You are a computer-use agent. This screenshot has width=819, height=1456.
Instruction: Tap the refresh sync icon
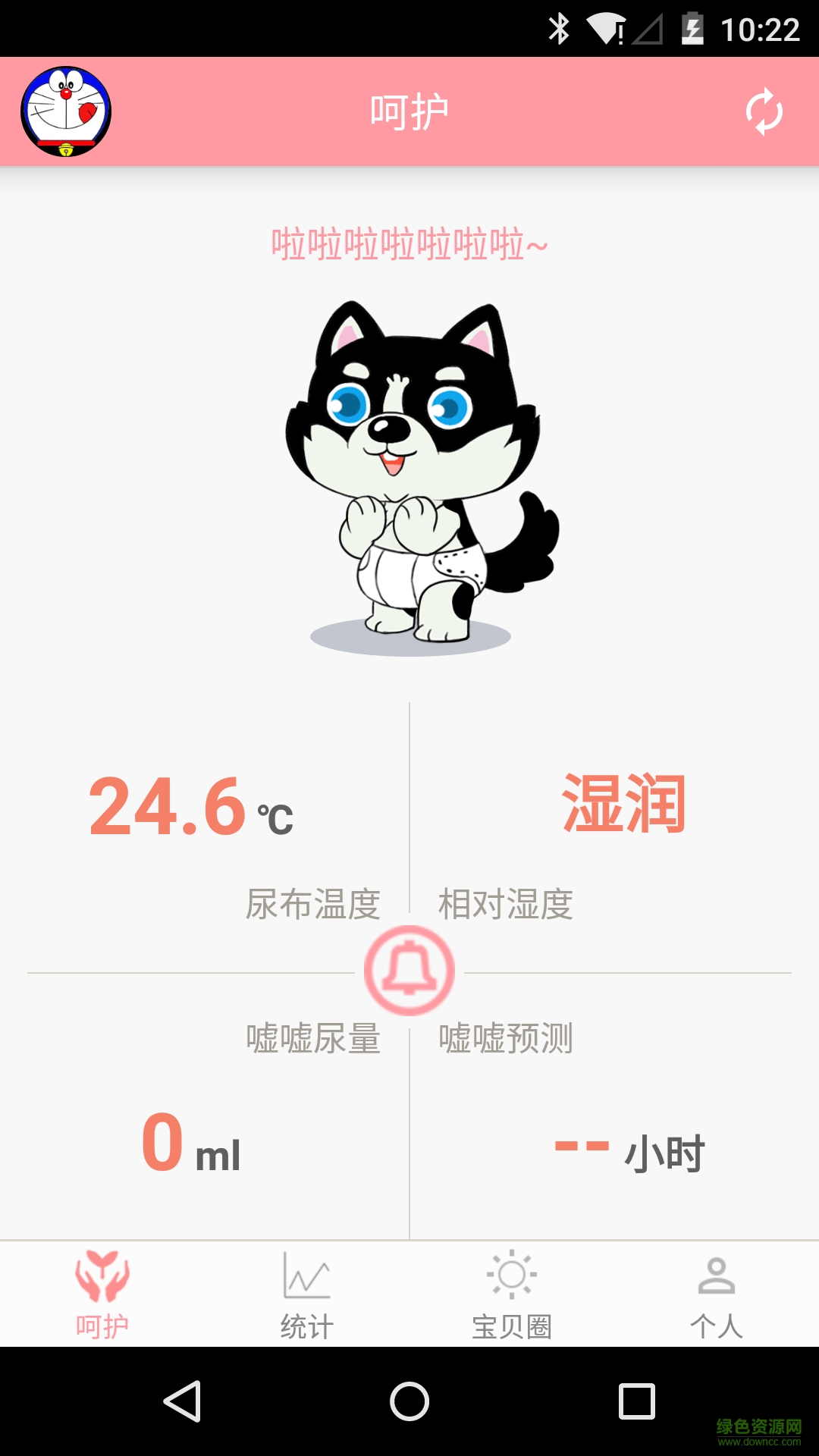tap(764, 112)
